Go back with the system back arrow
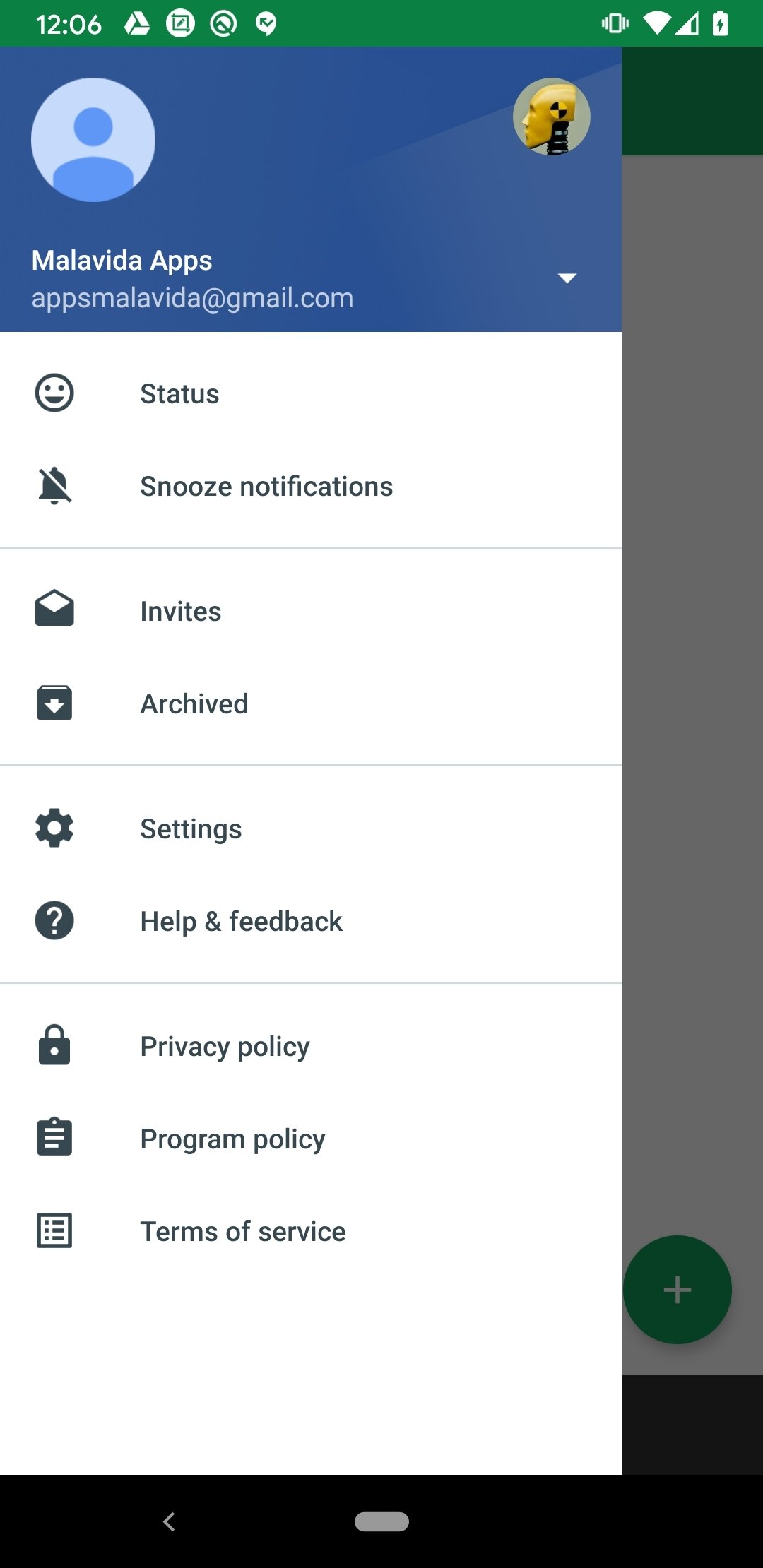The width and height of the screenshot is (763, 1568). [169, 1521]
